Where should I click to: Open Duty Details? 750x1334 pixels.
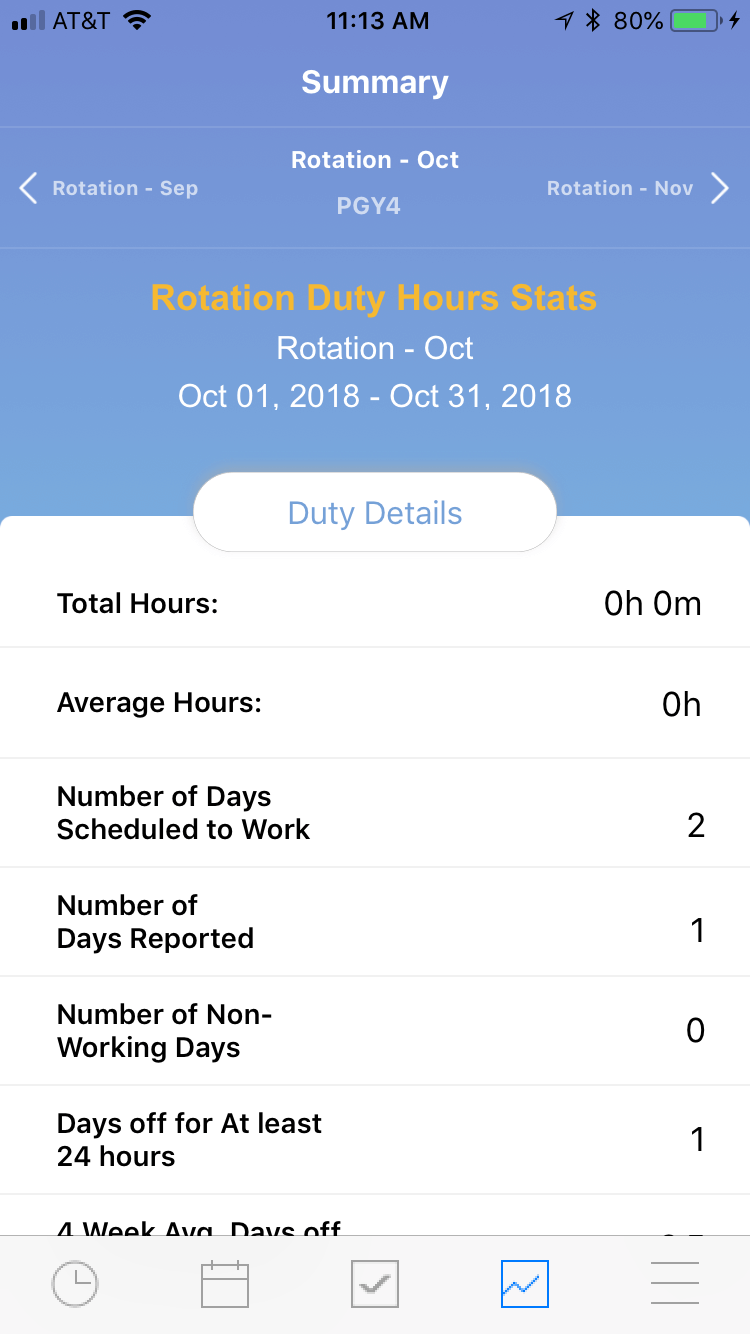click(375, 513)
